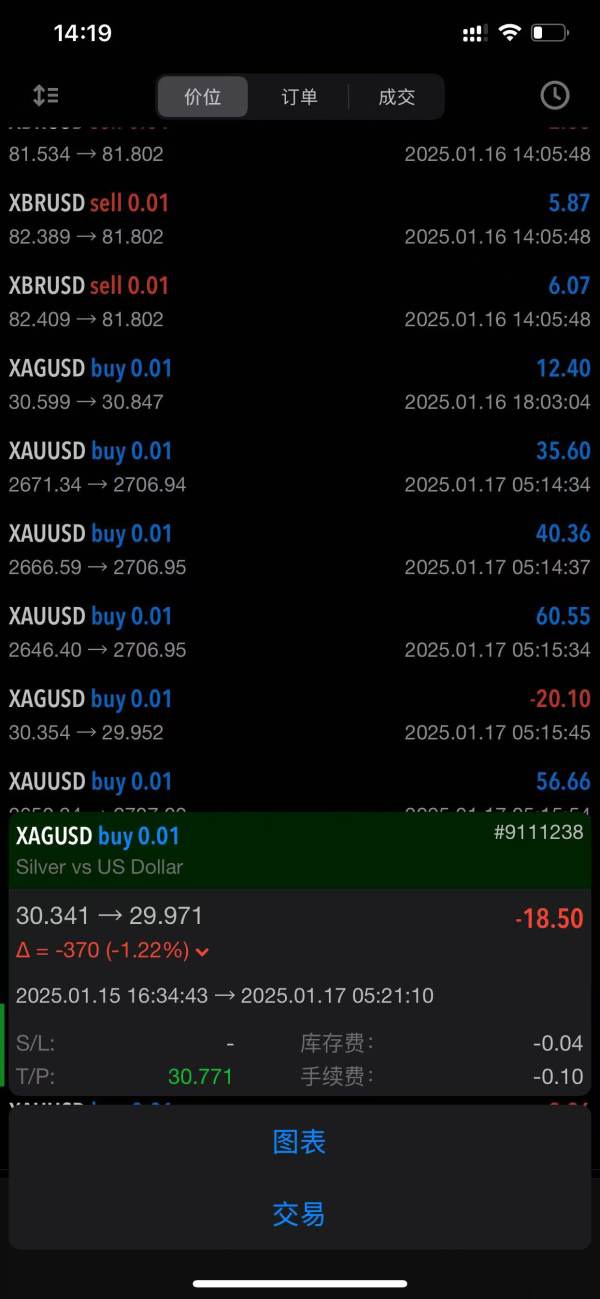Select 交易 in the action sheet
Image resolution: width=600 pixels, height=1299 pixels.
[300, 1214]
